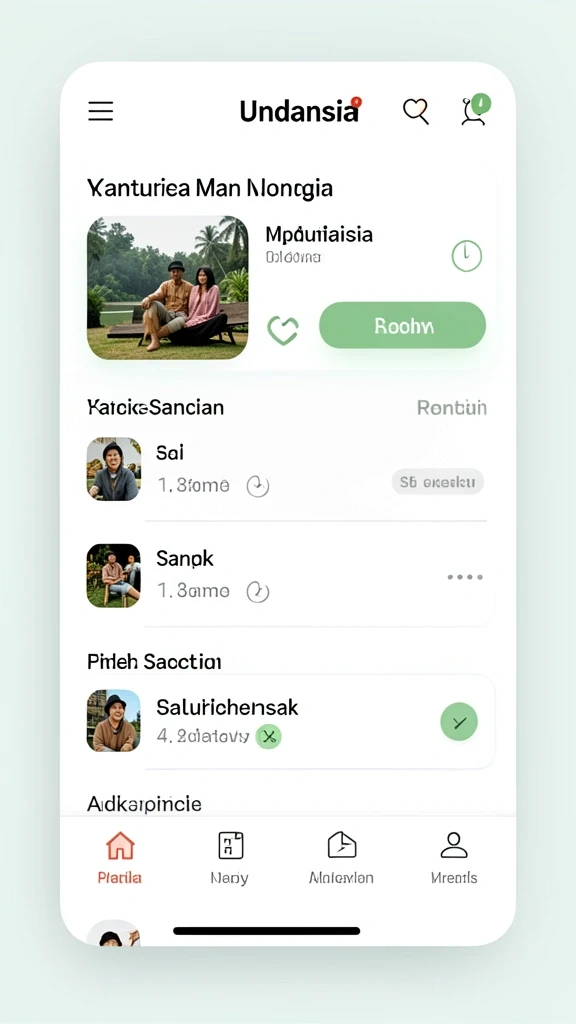Viewport: 576px width, 1024px height.
Task: Like the Mpdutiaisia card with heart icon
Action: [283, 330]
